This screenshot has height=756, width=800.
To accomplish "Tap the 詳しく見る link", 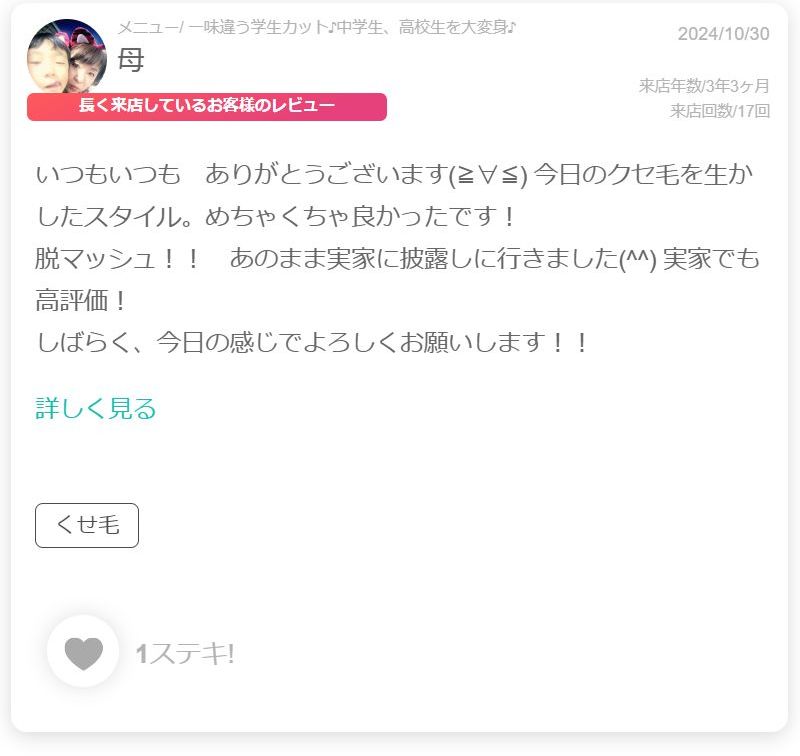I will click(96, 408).
